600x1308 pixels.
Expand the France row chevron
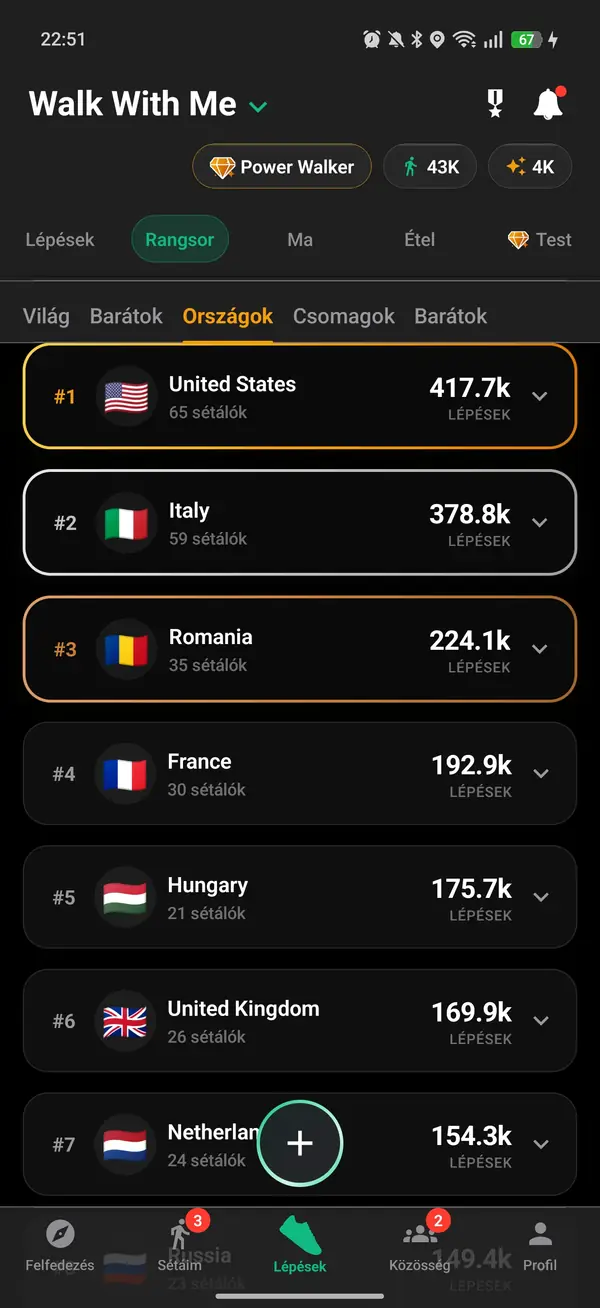[x=541, y=773]
